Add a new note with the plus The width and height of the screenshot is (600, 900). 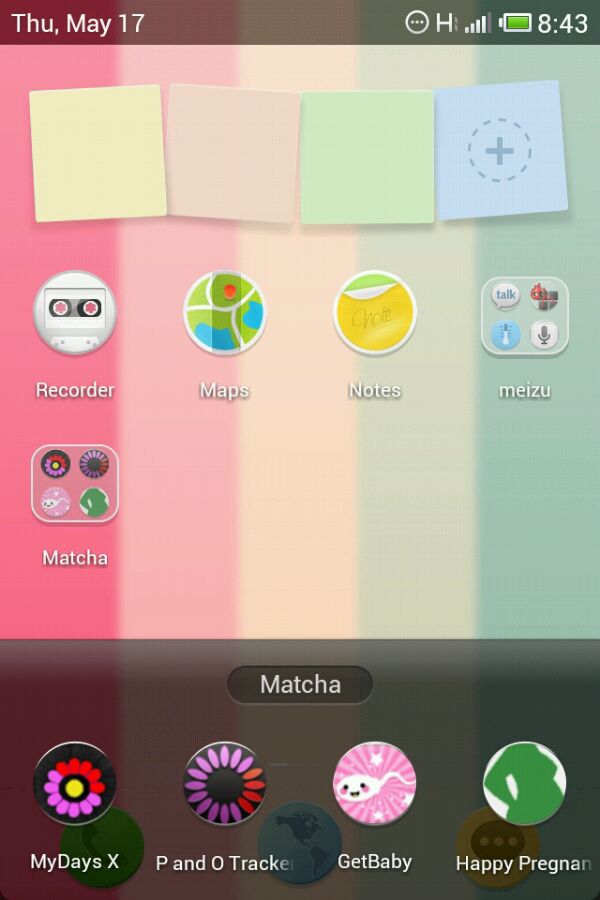499,150
